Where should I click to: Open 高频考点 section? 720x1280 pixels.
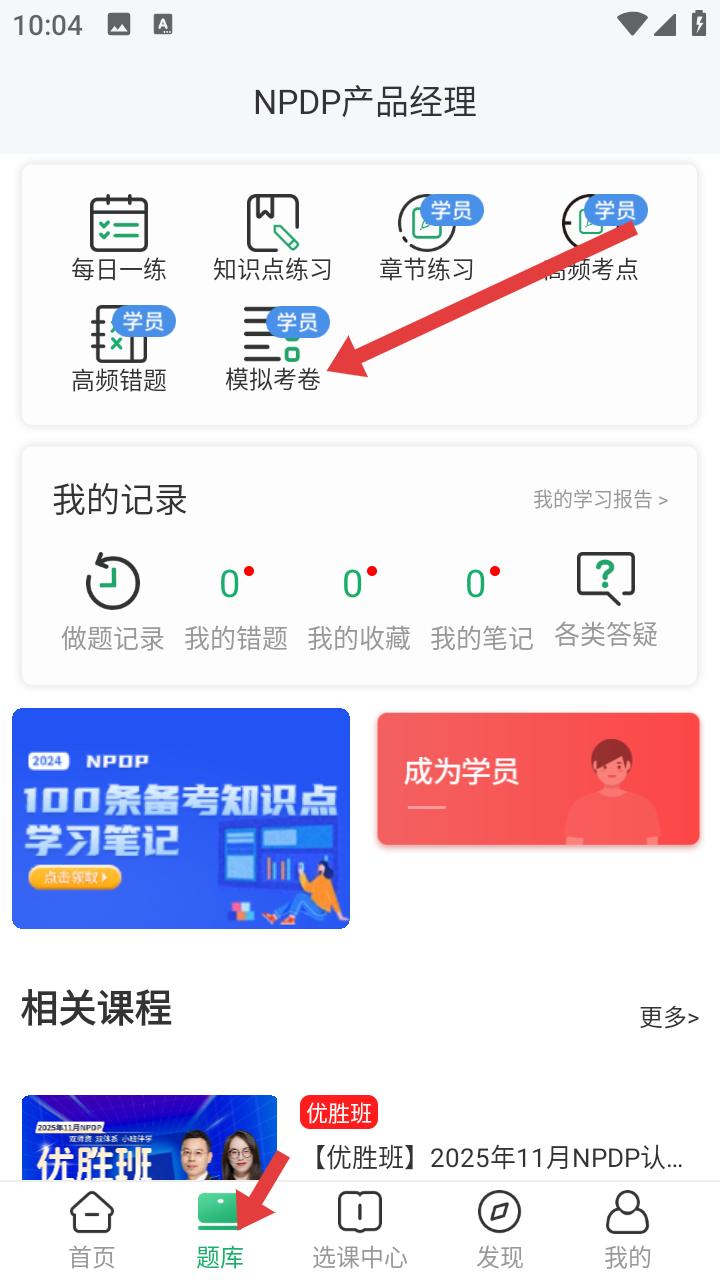click(590, 238)
